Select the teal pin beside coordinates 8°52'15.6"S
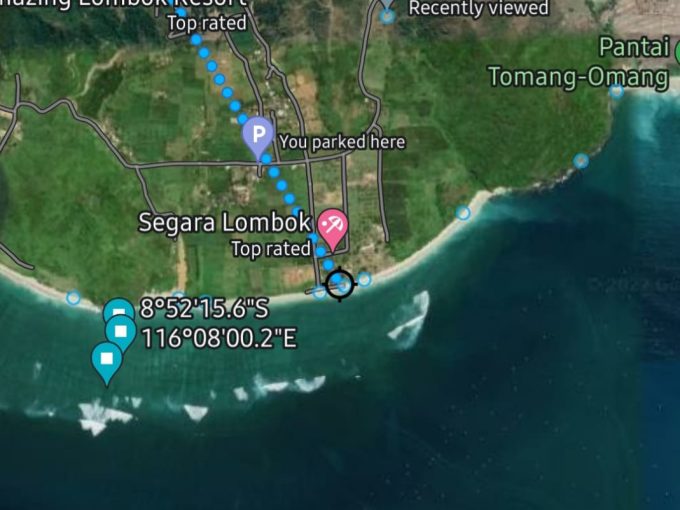Viewport: 680px width, 510px height. click(118, 310)
